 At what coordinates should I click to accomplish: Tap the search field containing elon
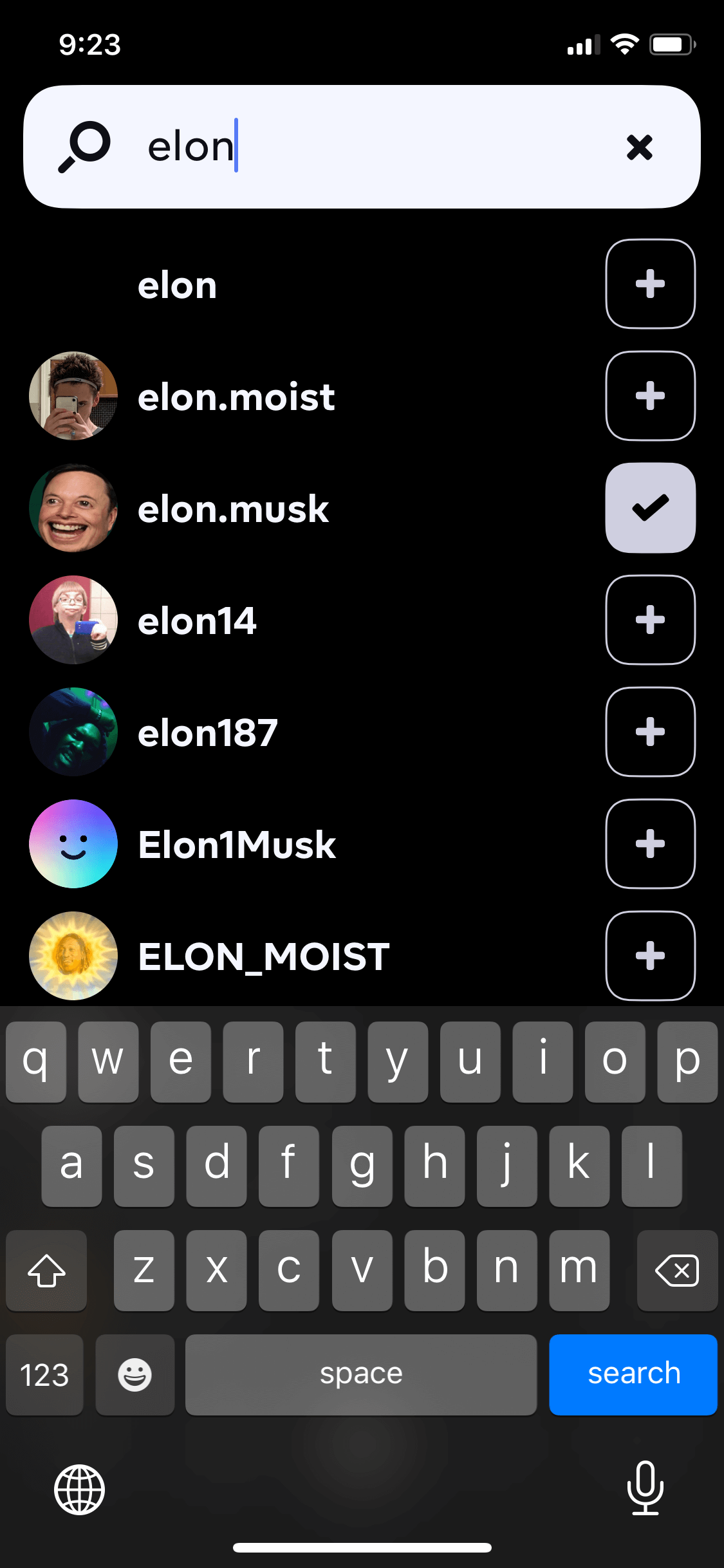(362, 147)
